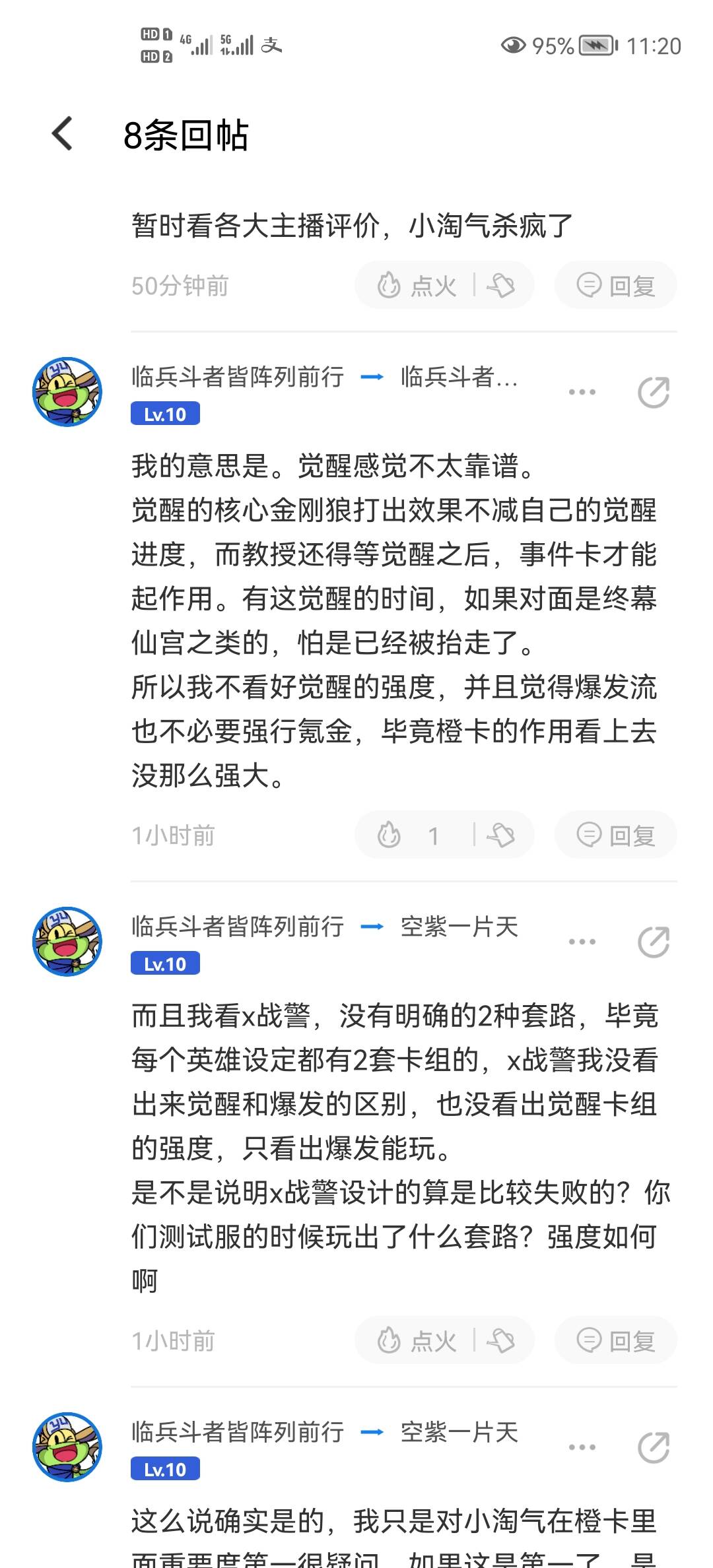The width and height of the screenshot is (713, 1568).
Task: Tap 回复 under the x战警设计 comment
Action: coord(615,1341)
